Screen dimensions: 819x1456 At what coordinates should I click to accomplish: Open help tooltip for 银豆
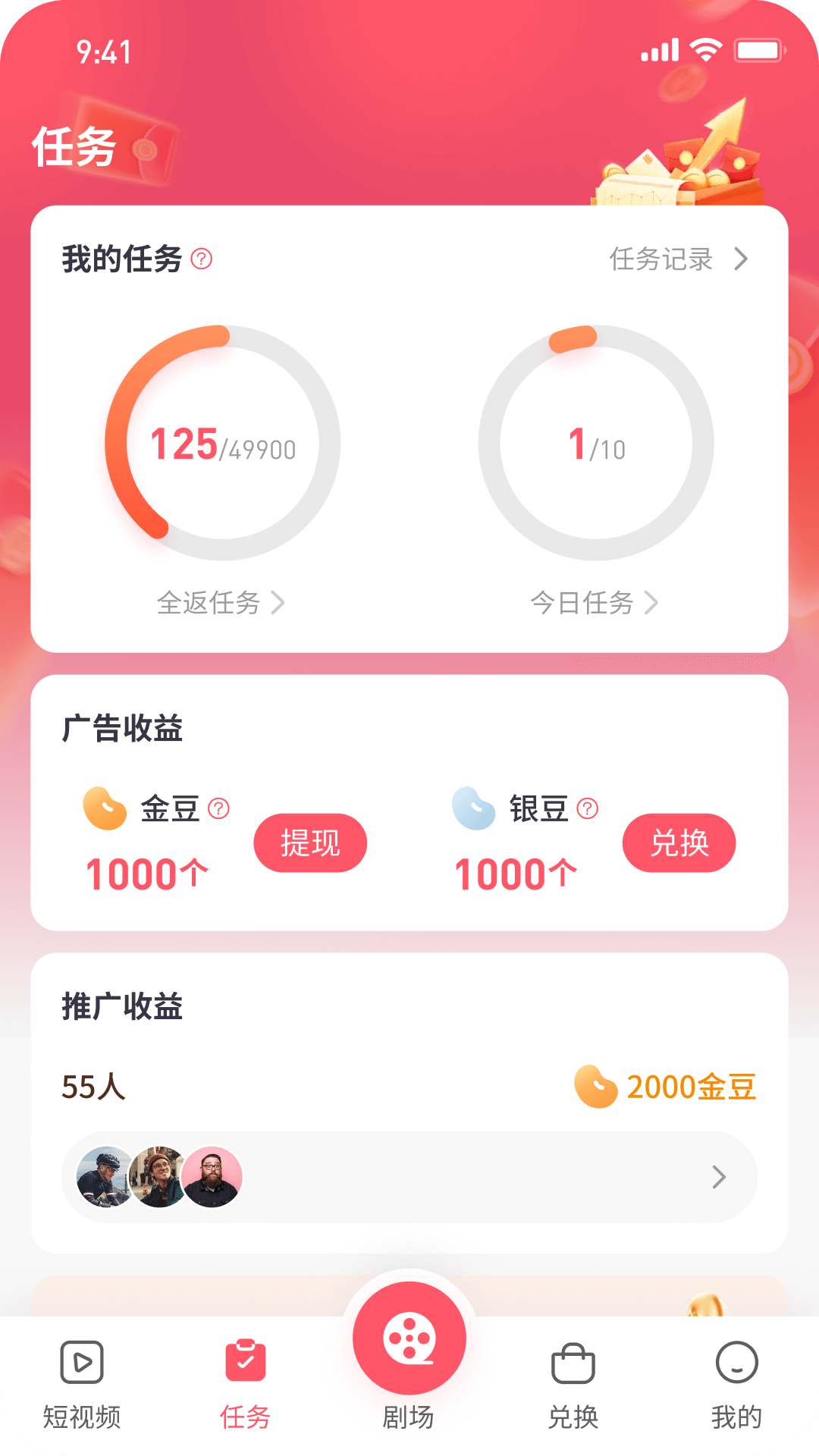[587, 809]
